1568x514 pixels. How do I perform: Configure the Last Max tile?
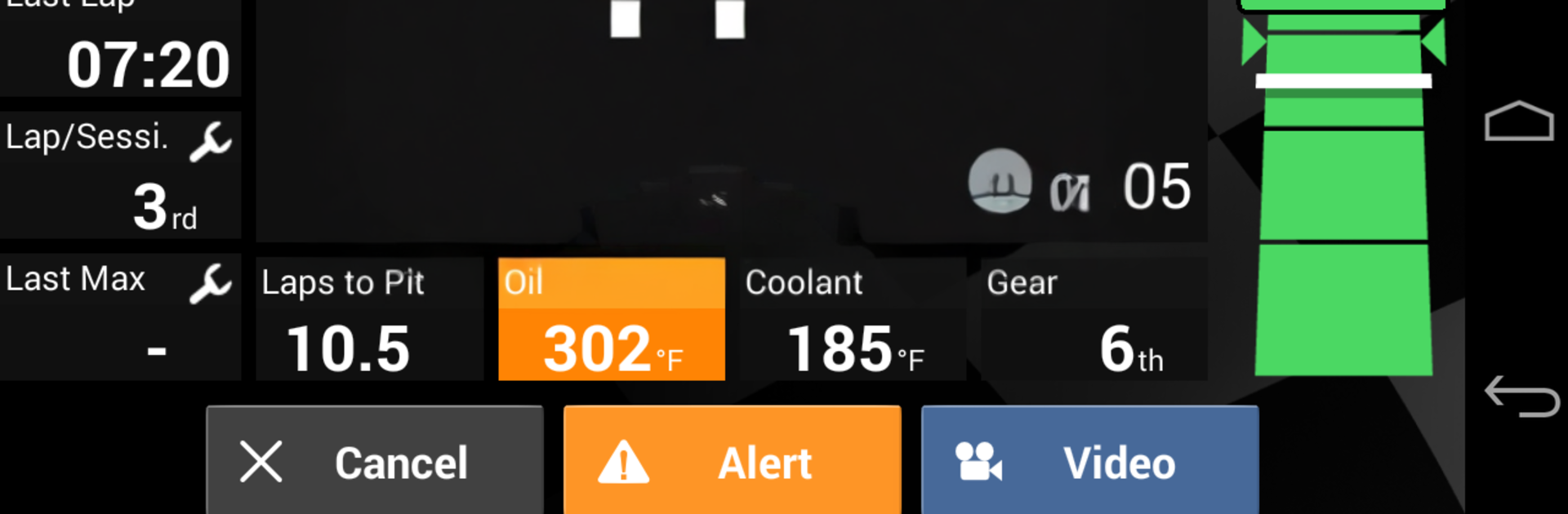[211, 283]
